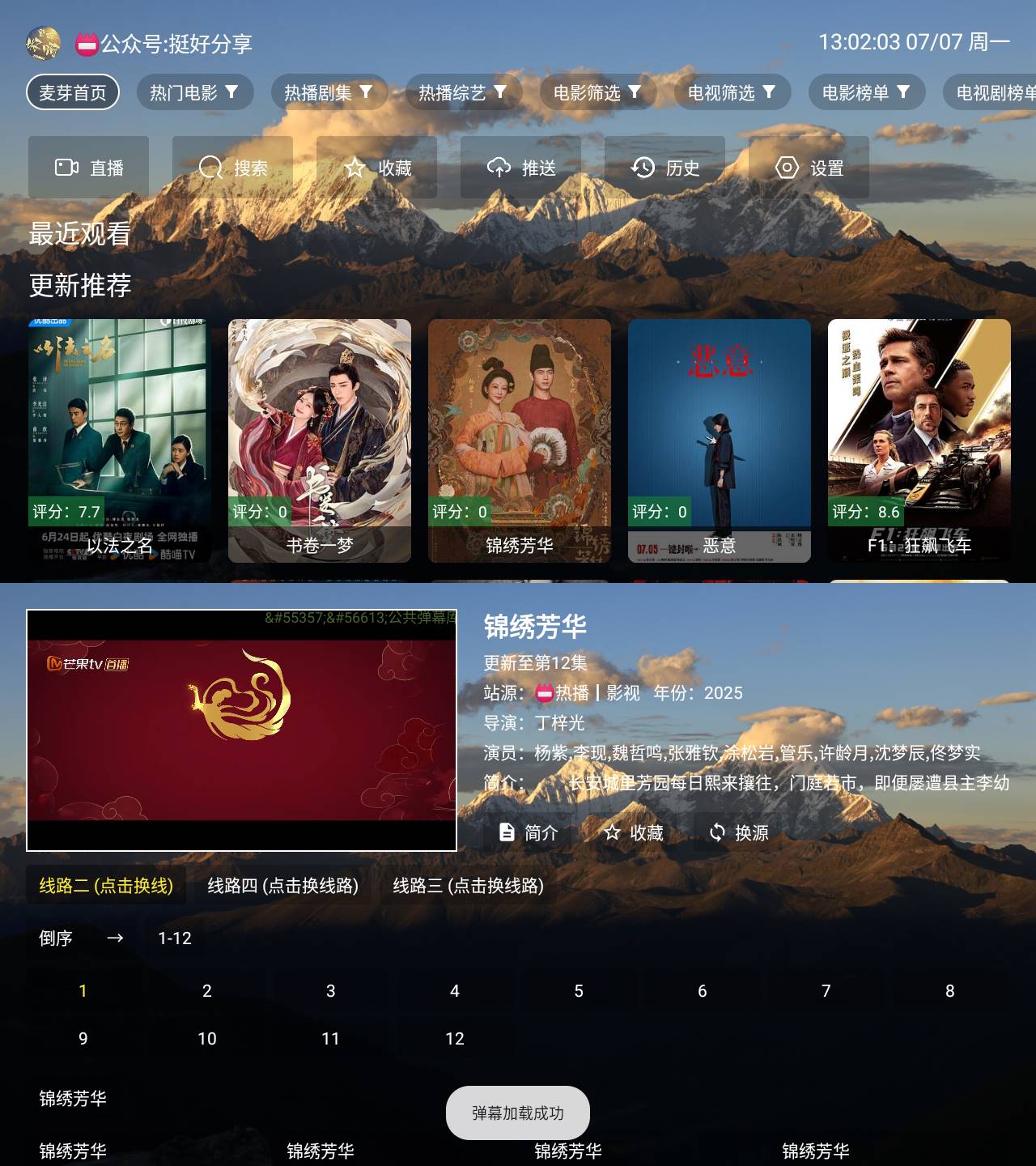The image size is (1036, 1166).
Task: Select the 直播 live broadcast icon
Action: tap(87, 168)
